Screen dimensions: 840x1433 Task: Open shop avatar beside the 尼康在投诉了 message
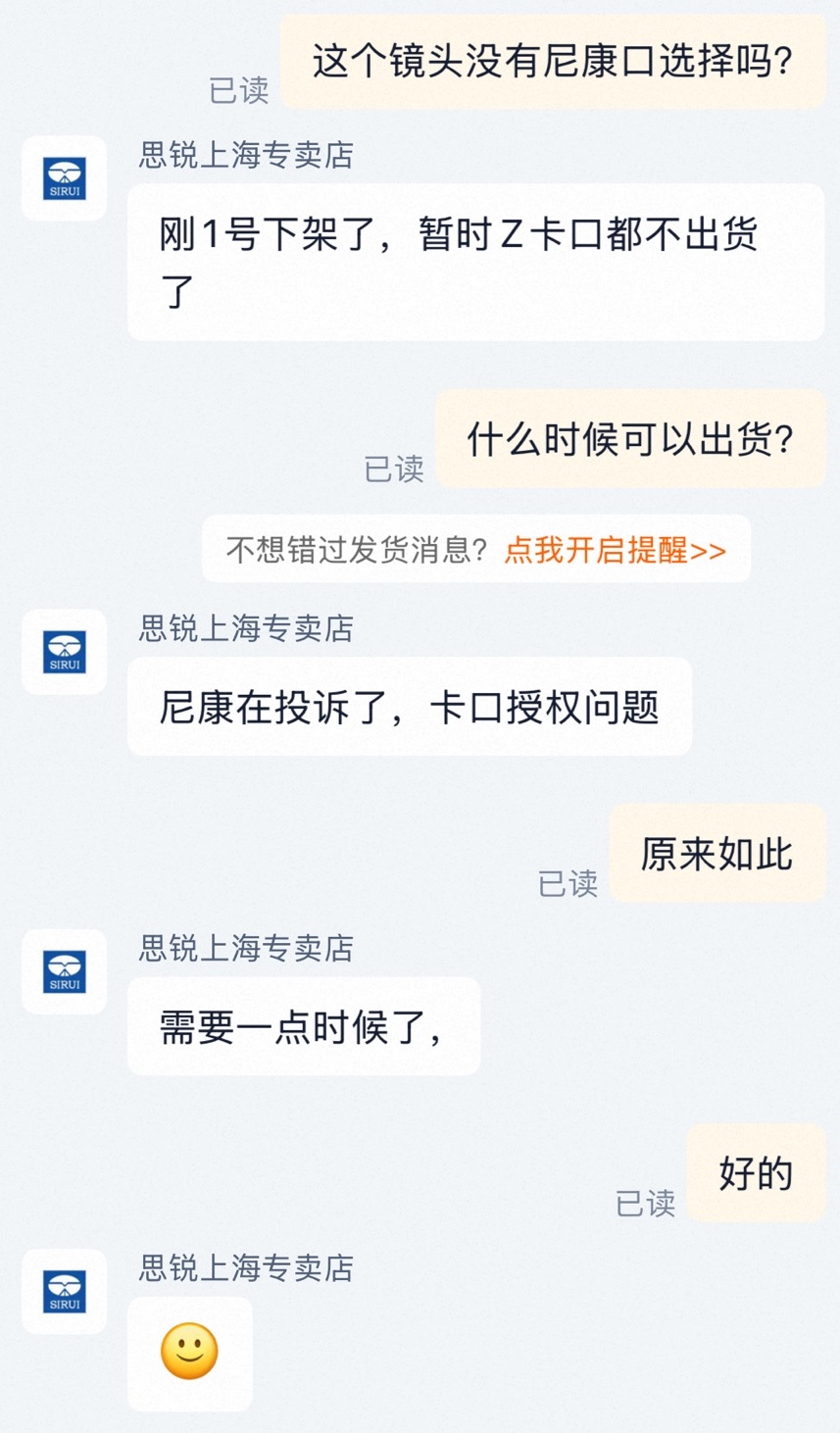coord(65,652)
